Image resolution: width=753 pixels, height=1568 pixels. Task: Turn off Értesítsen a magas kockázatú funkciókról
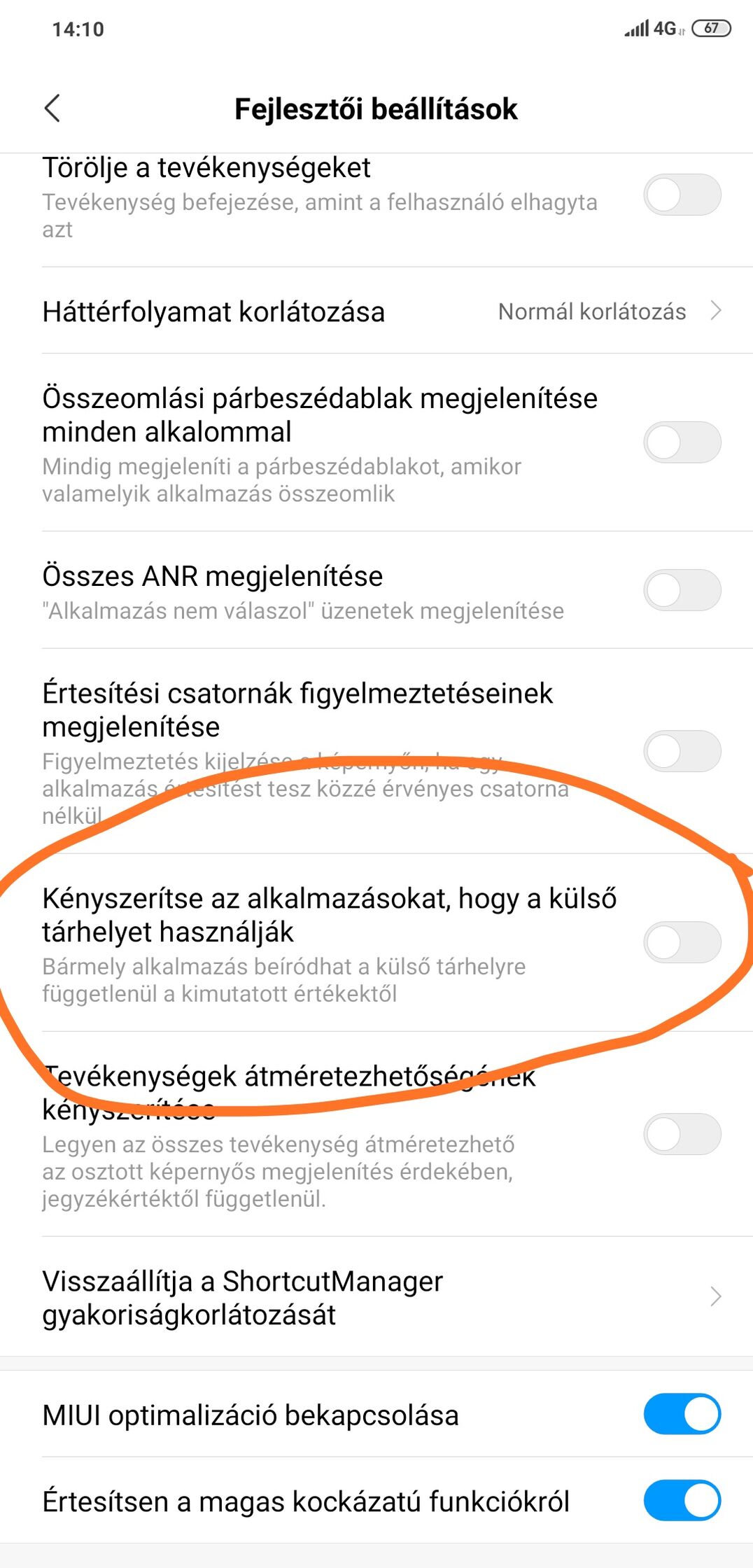682,1500
